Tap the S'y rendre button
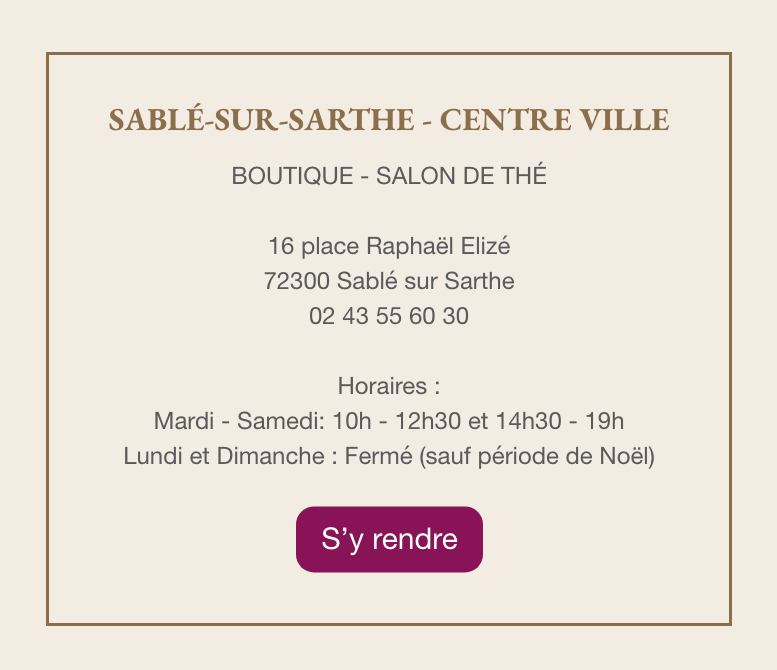Image resolution: width=777 pixels, height=670 pixels. click(389, 539)
